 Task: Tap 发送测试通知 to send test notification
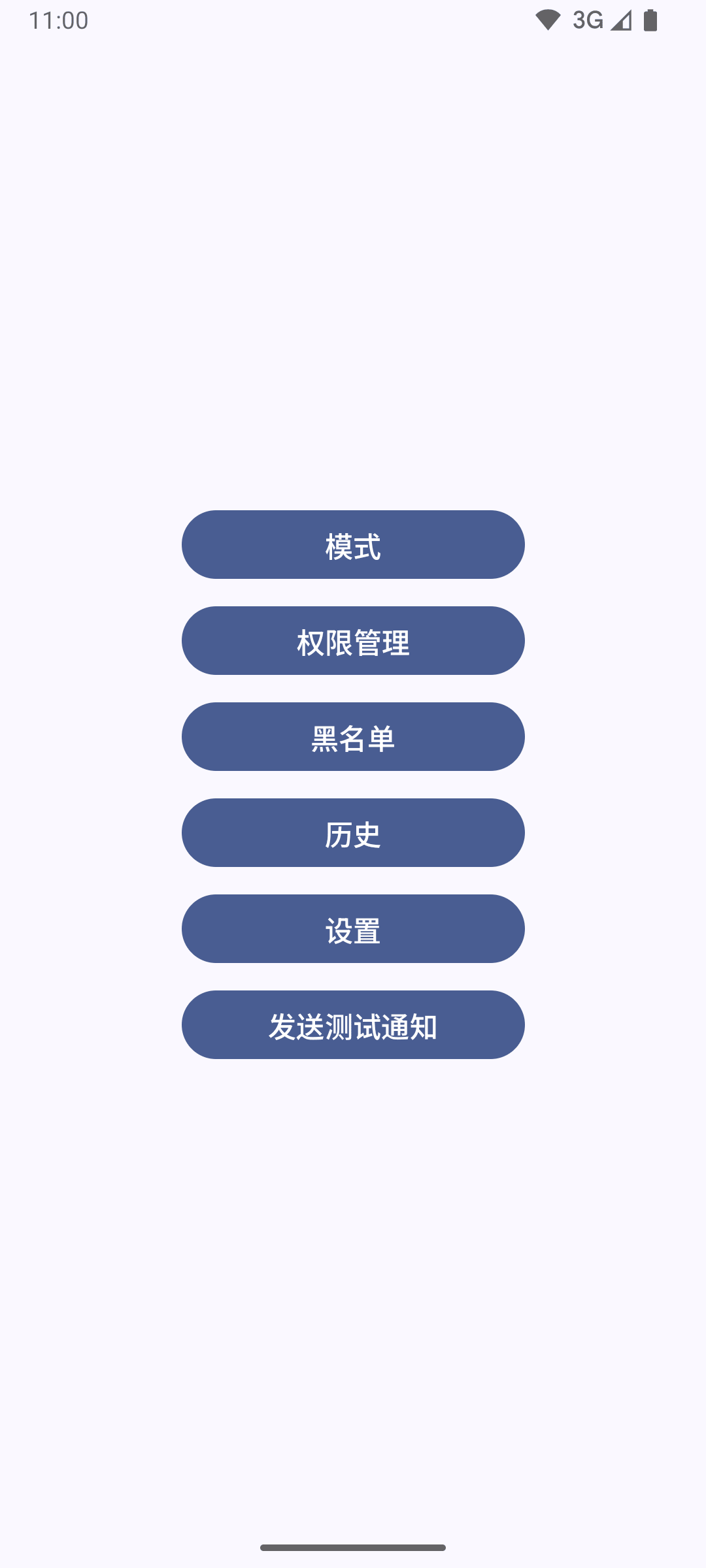(353, 1025)
